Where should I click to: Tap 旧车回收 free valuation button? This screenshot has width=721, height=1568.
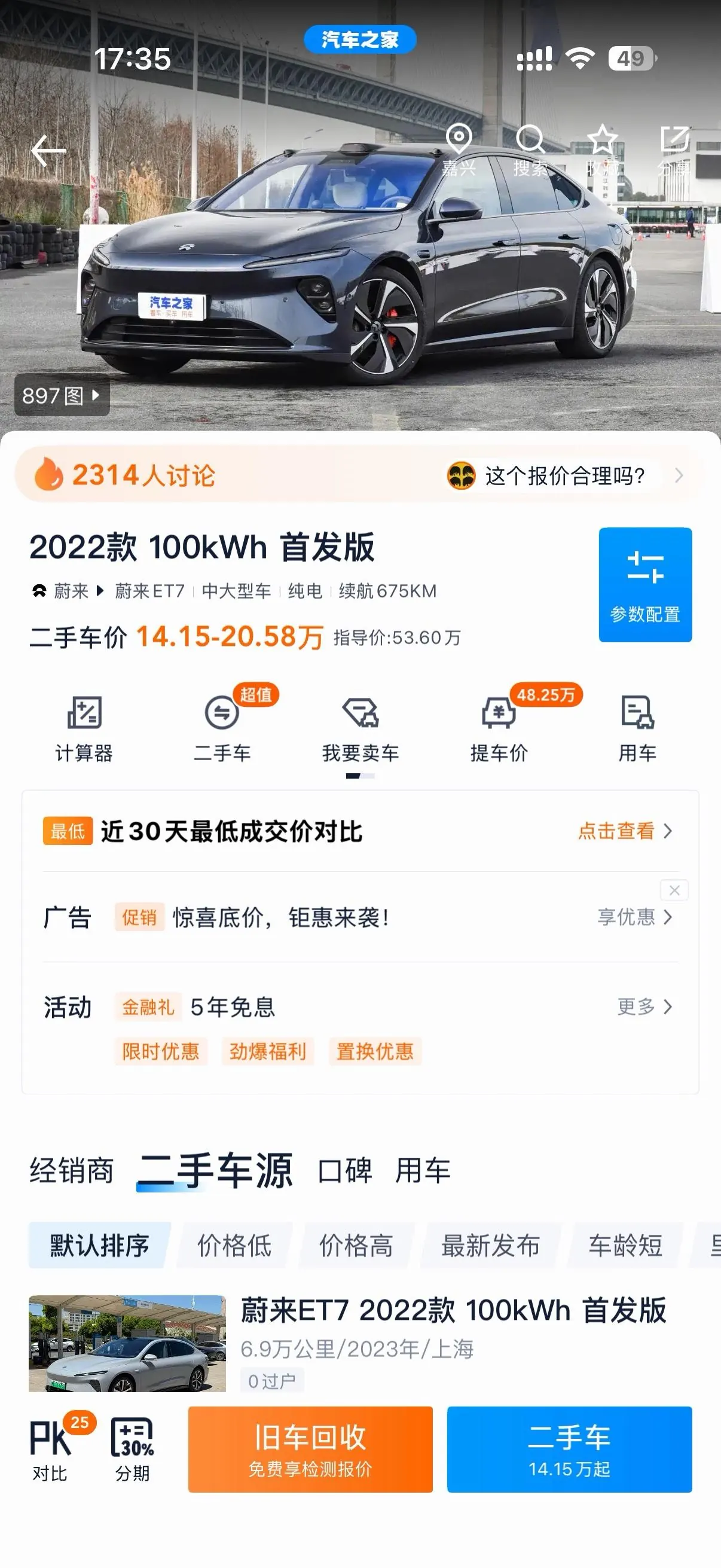pyautogui.click(x=310, y=1450)
